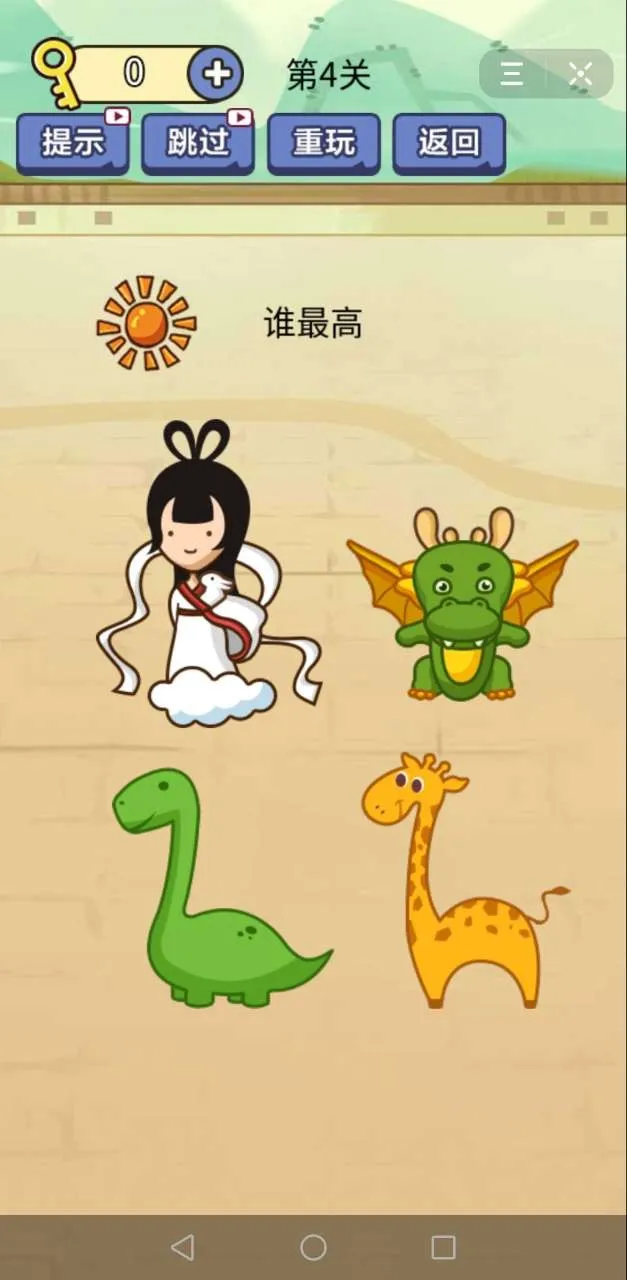Image resolution: width=627 pixels, height=1280 pixels.
Task: Tap the sun next to the question
Action: [146, 323]
